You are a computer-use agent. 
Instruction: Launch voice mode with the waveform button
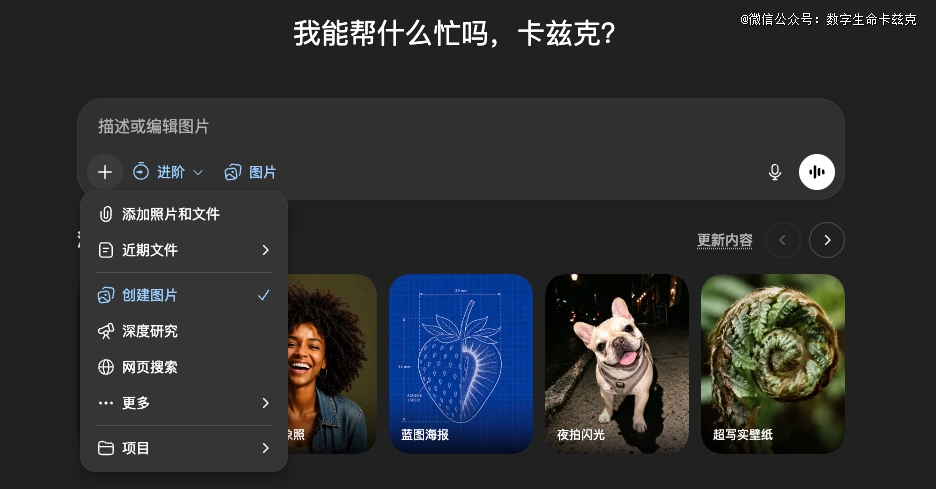pyautogui.click(x=816, y=172)
